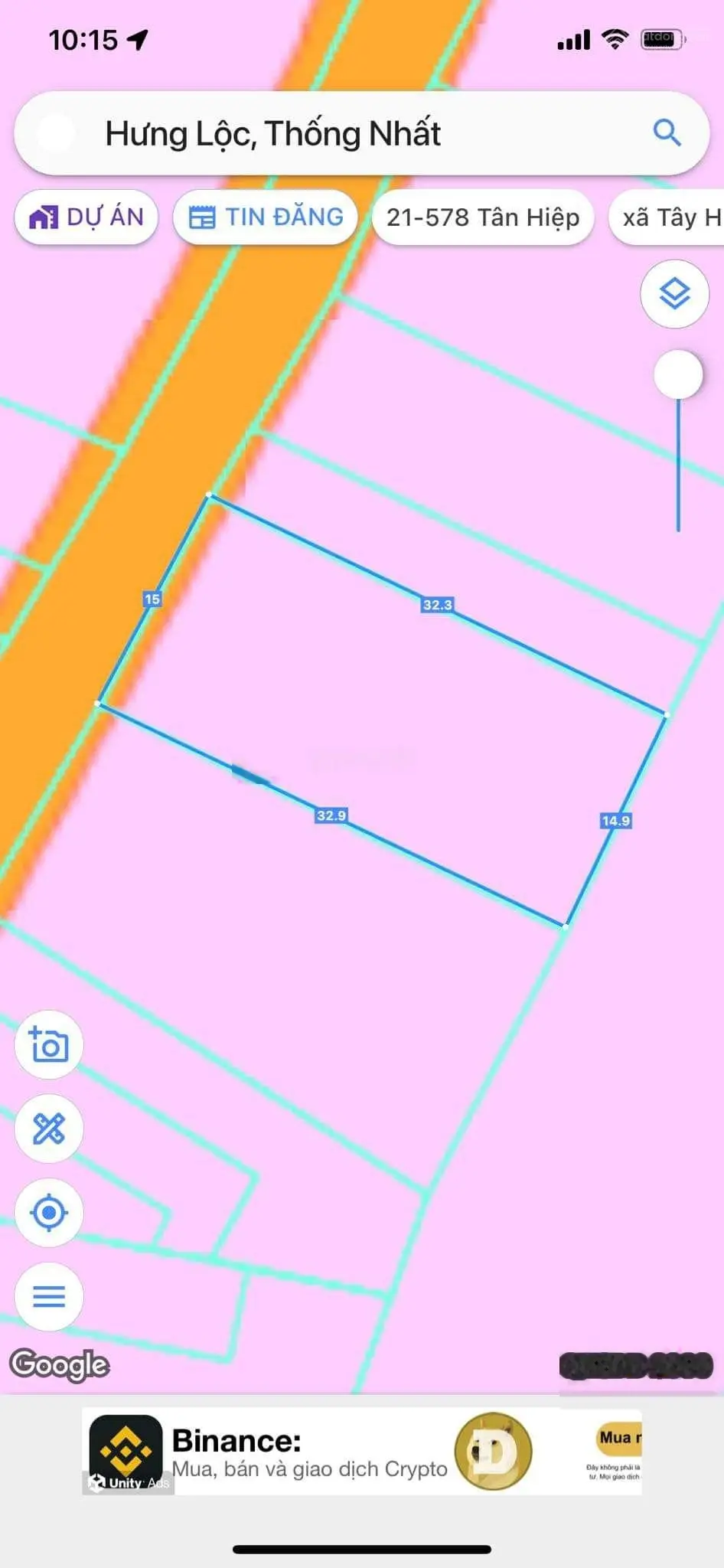Open the Hưng Lộc, Thống Nhất search field
Image resolution: width=724 pixels, height=1568 pixels.
pyautogui.click(x=344, y=134)
